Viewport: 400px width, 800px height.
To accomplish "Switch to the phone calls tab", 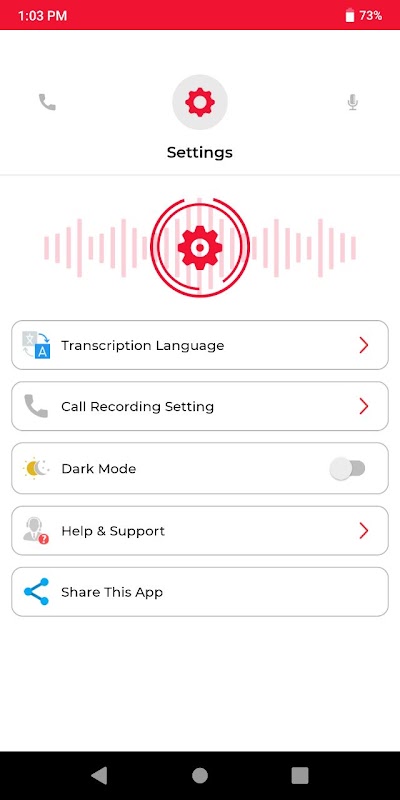I will pos(47,102).
